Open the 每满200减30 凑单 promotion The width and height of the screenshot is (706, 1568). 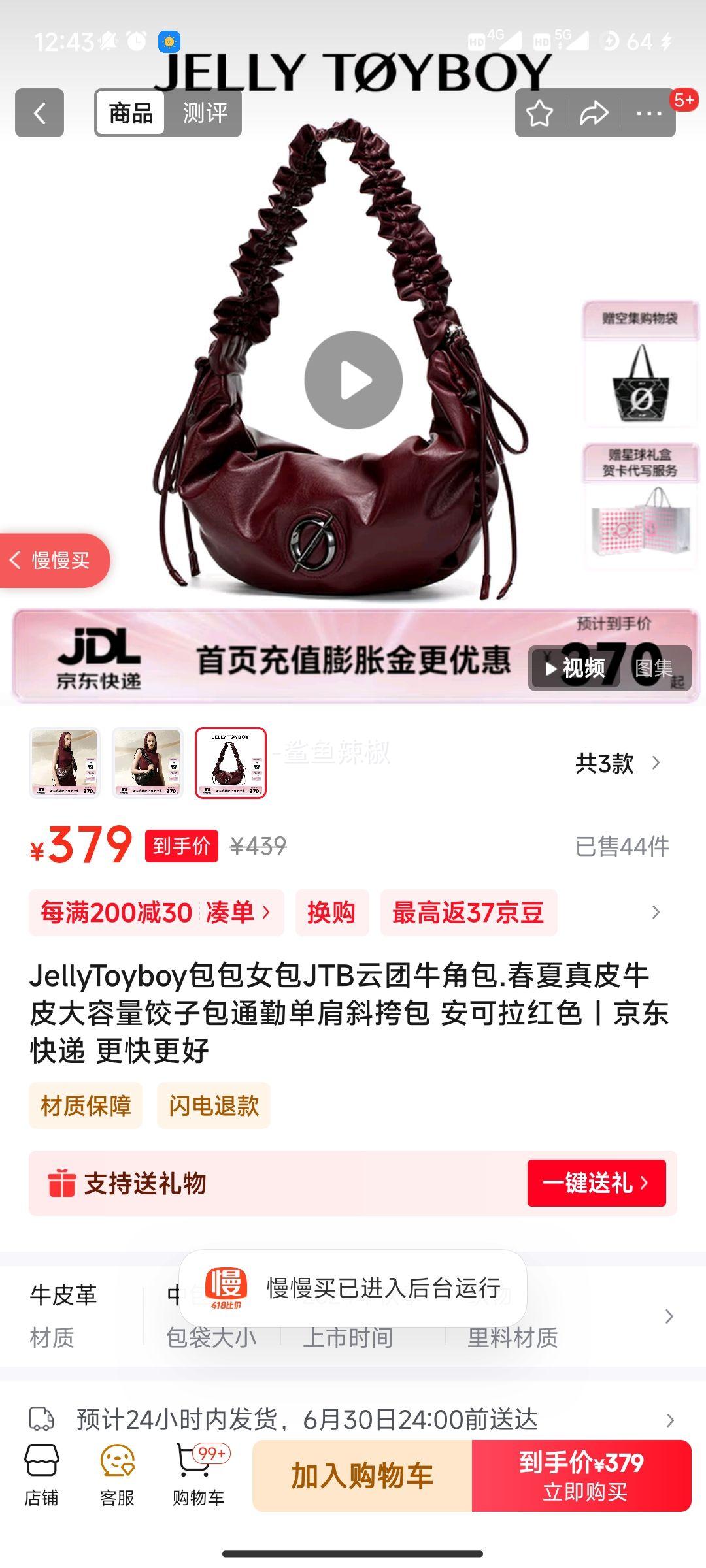click(156, 912)
